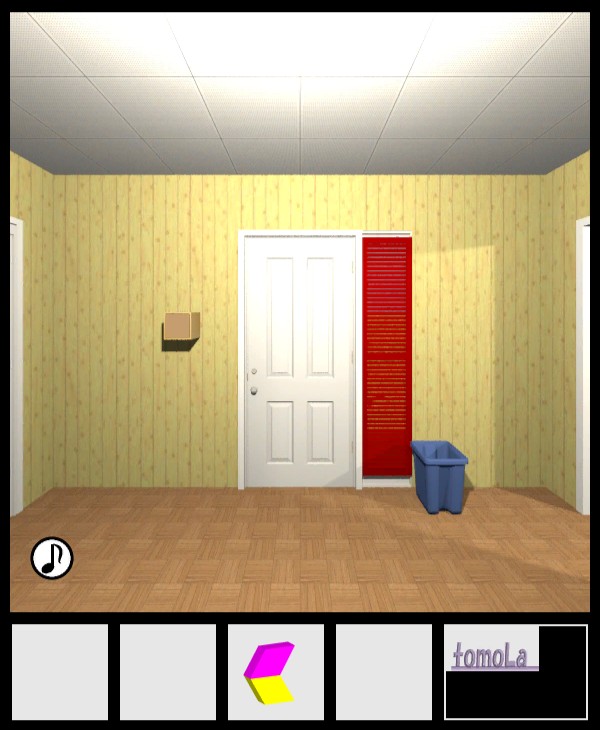Examine the red louvered closet door
This screenshot has width=600, height=730.
click(x=387, y=355)
